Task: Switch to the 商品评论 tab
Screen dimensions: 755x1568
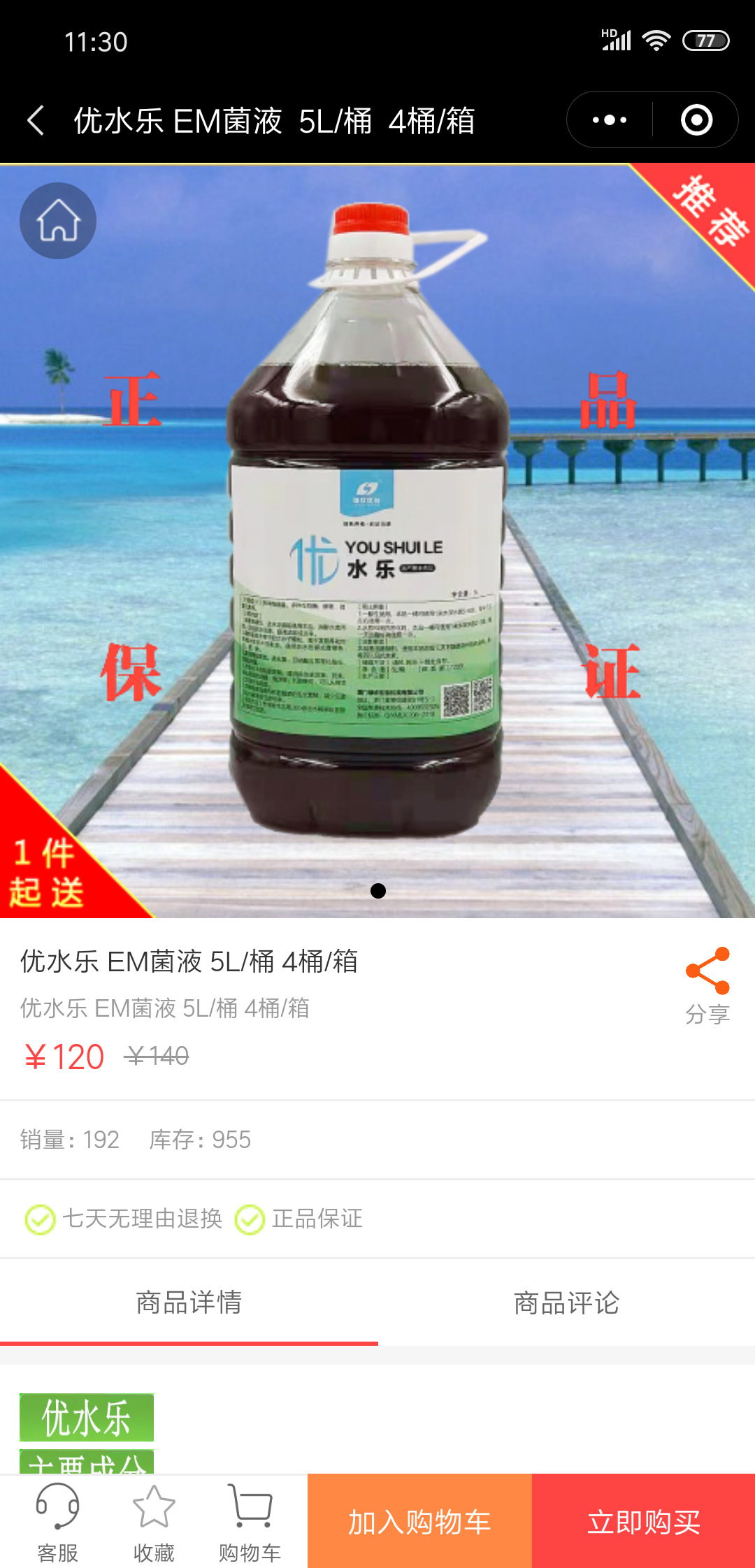Action: pos(566,1303)
